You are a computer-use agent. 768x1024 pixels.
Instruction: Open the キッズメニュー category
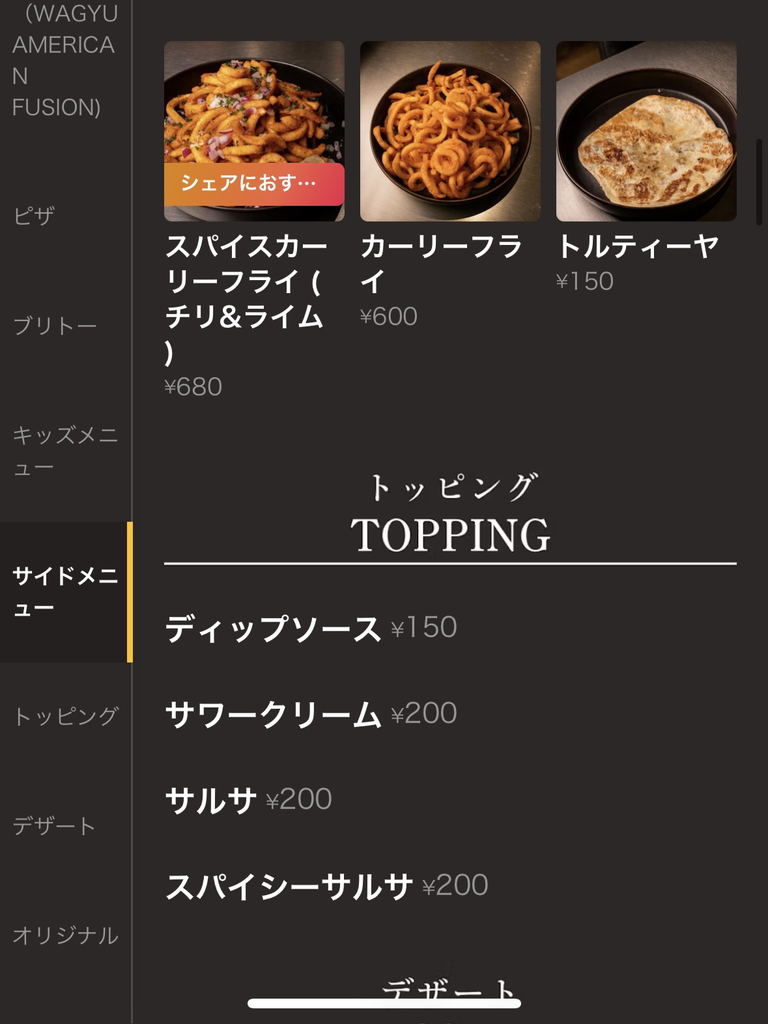coord(65,451)
